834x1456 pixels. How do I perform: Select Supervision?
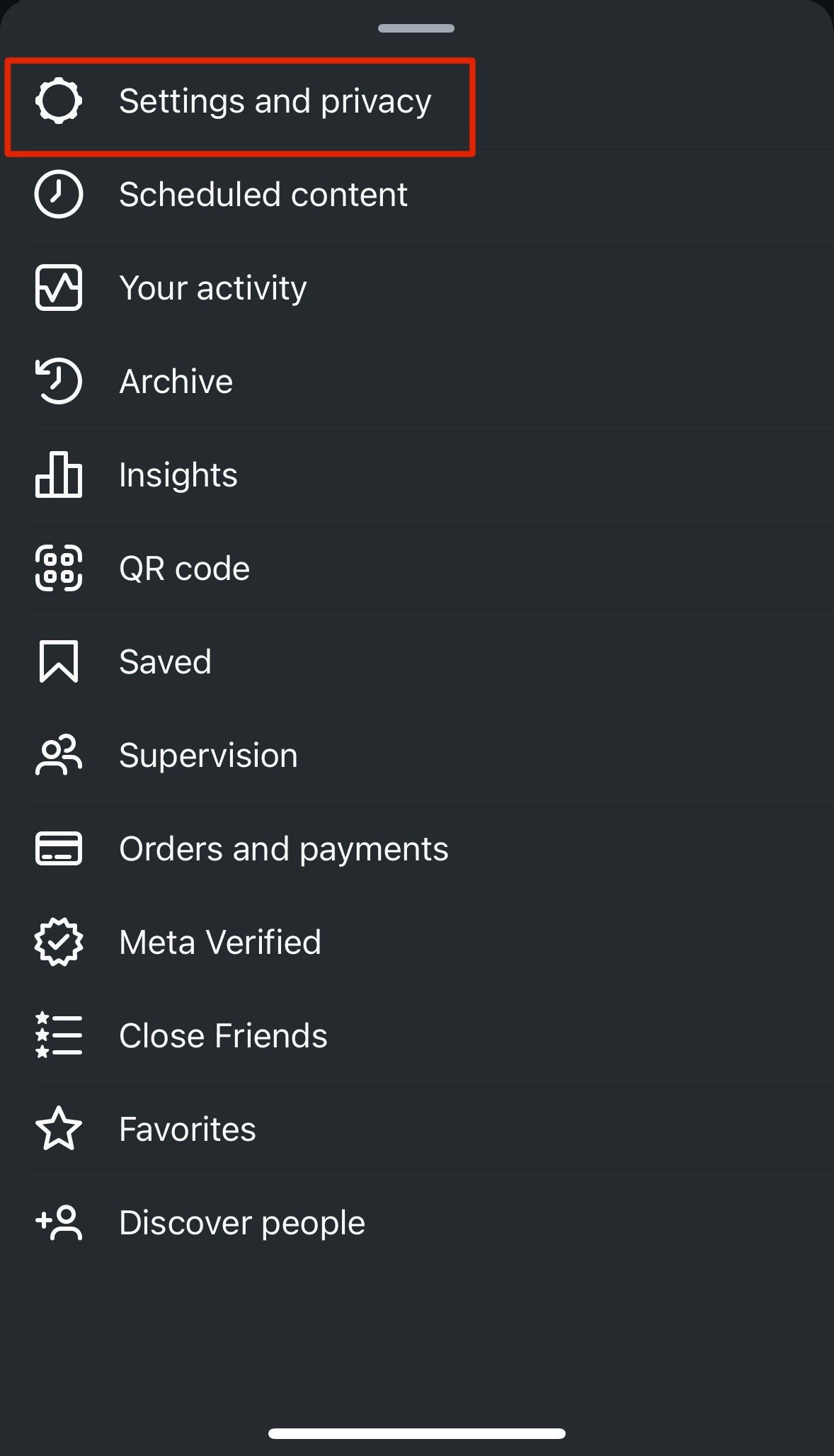417,755
